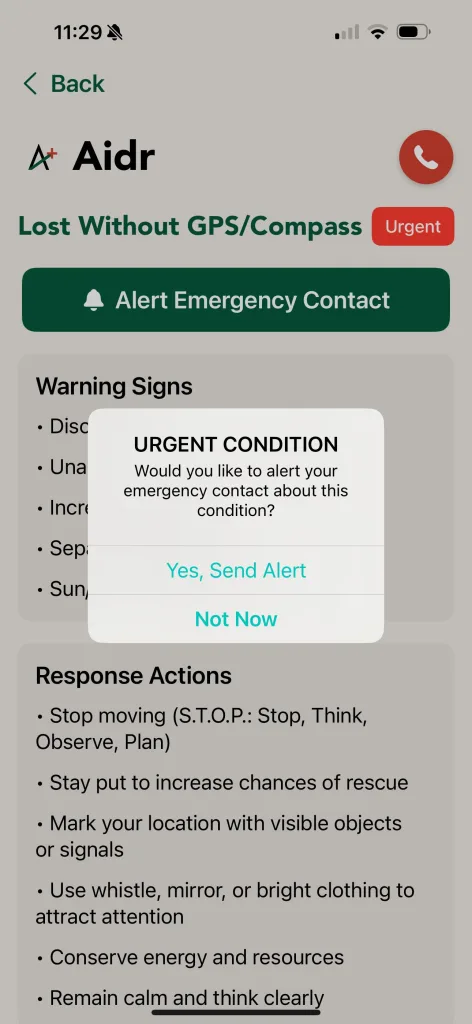Tap Alert Emergency Contact button
This screenshot has height=1024, width=472.
pyautogui.click(x=236, y=300)
